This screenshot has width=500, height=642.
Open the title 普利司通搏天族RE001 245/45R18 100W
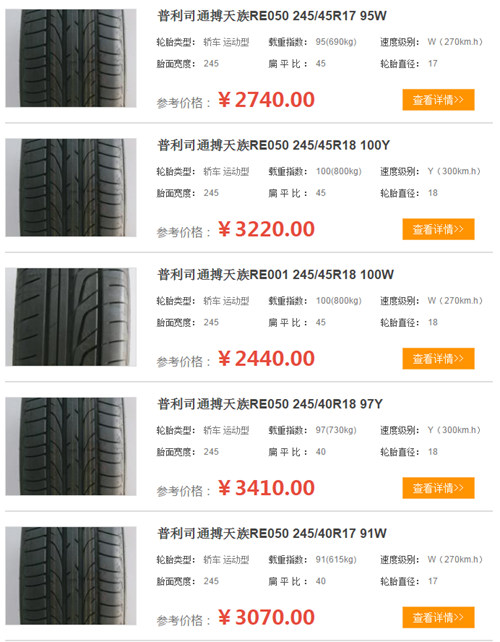pos(276,275)
